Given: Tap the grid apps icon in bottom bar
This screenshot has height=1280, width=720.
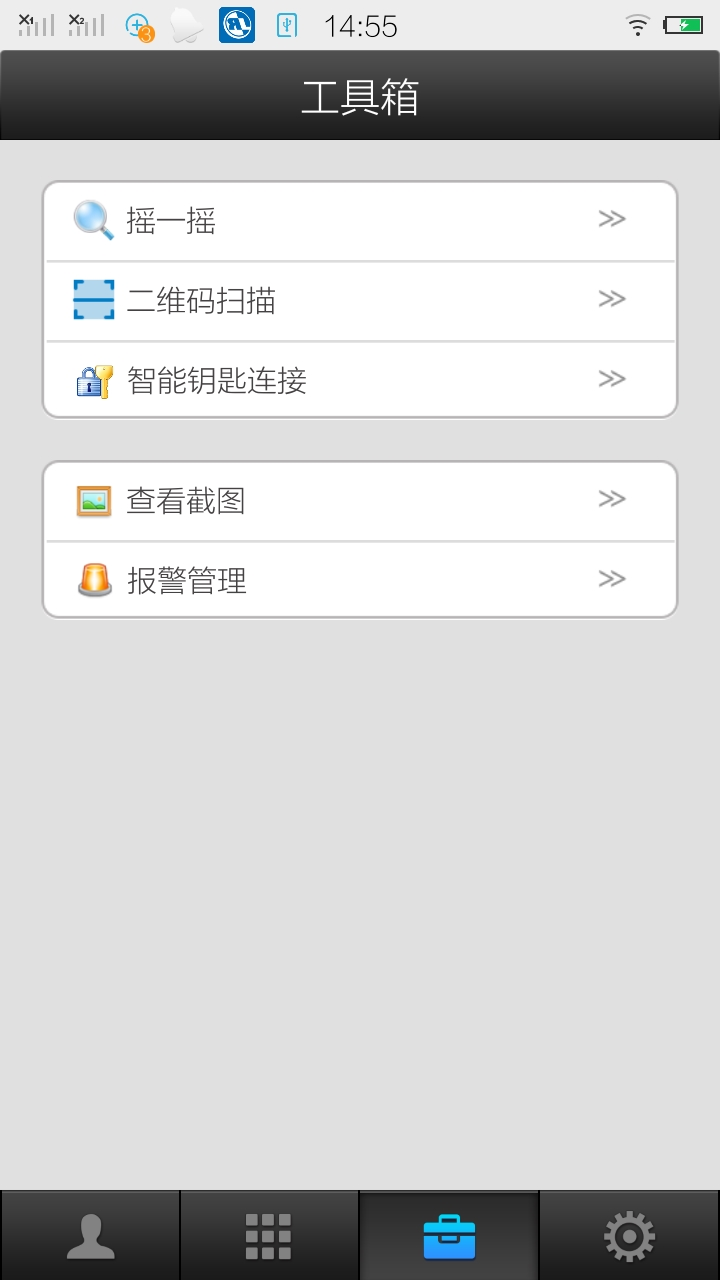Looking at the screenshot, I should click(x=270, y=1235).
